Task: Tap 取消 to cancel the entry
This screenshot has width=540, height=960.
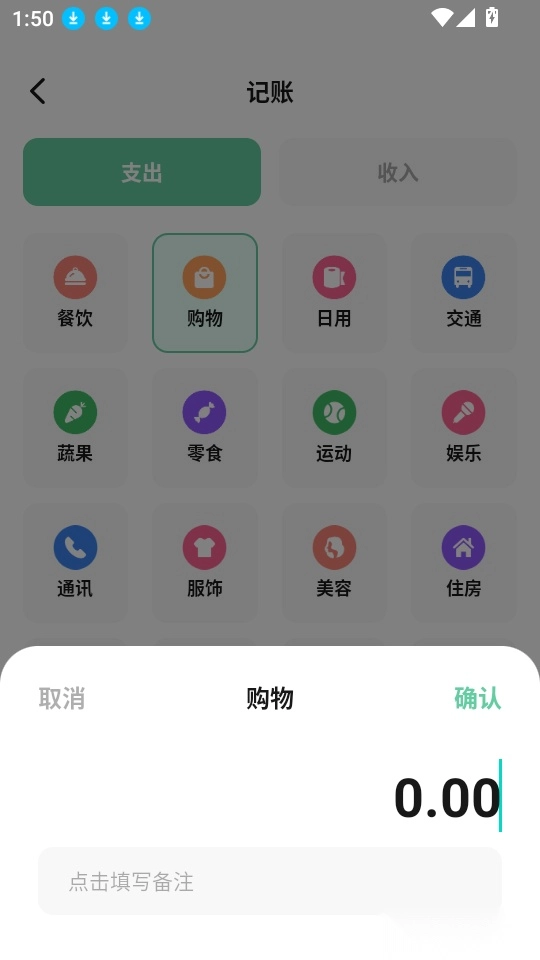Action: 62,699
